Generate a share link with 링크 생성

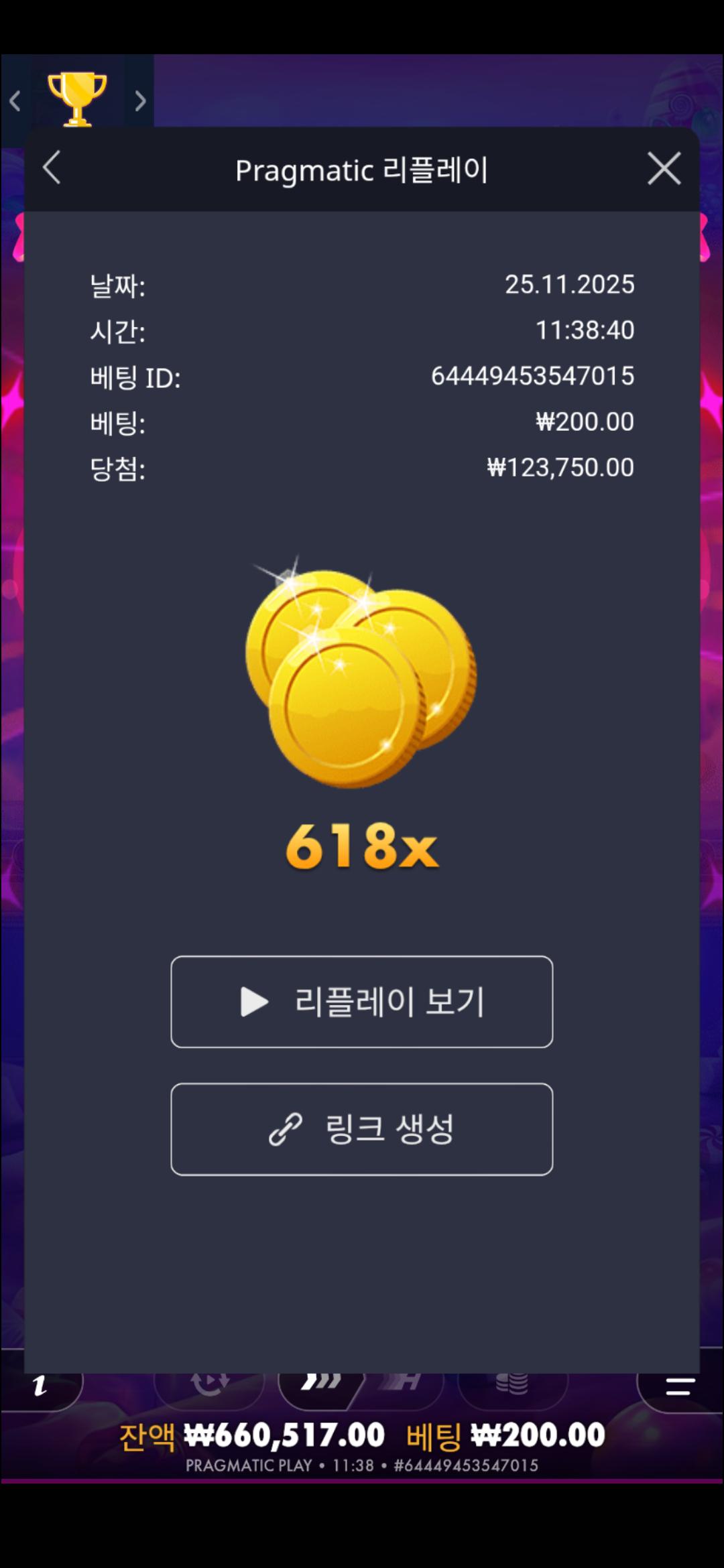[x=362, y=1129]
